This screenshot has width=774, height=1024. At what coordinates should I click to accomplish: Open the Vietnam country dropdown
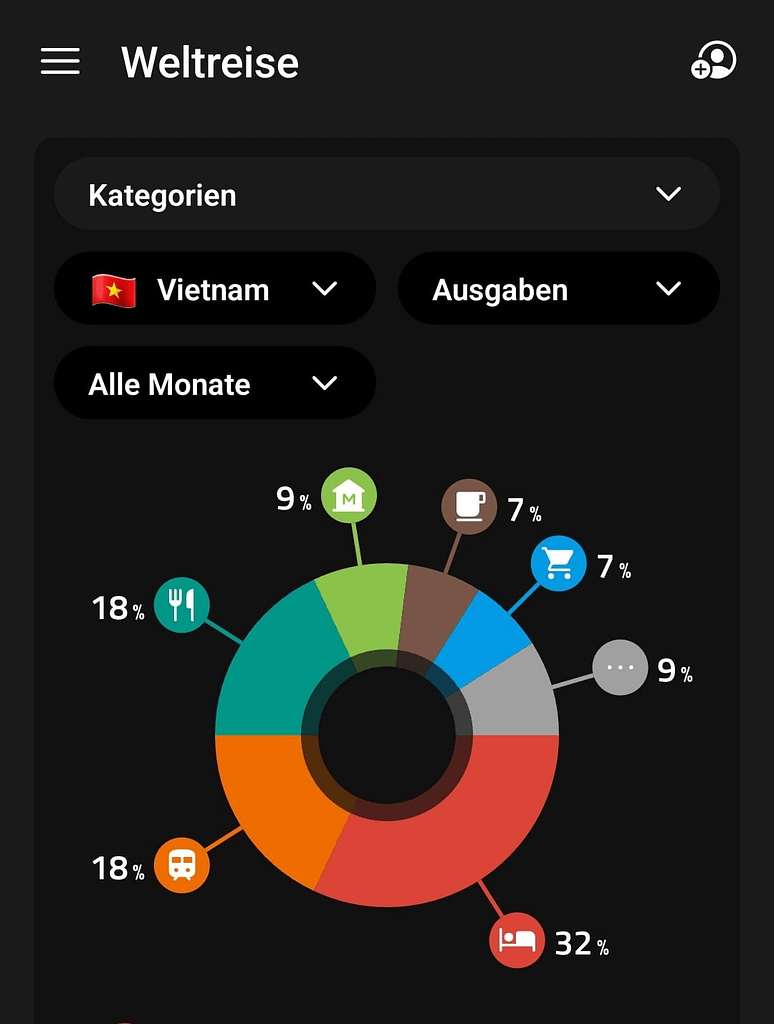coord(214,289)
